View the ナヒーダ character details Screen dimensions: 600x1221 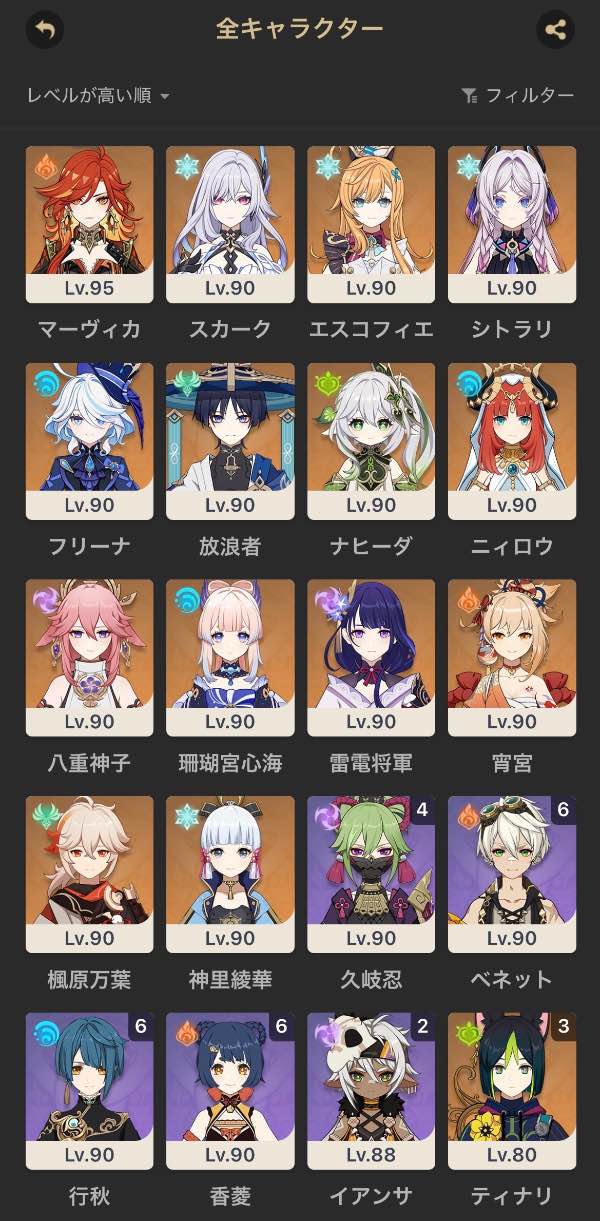371,441
